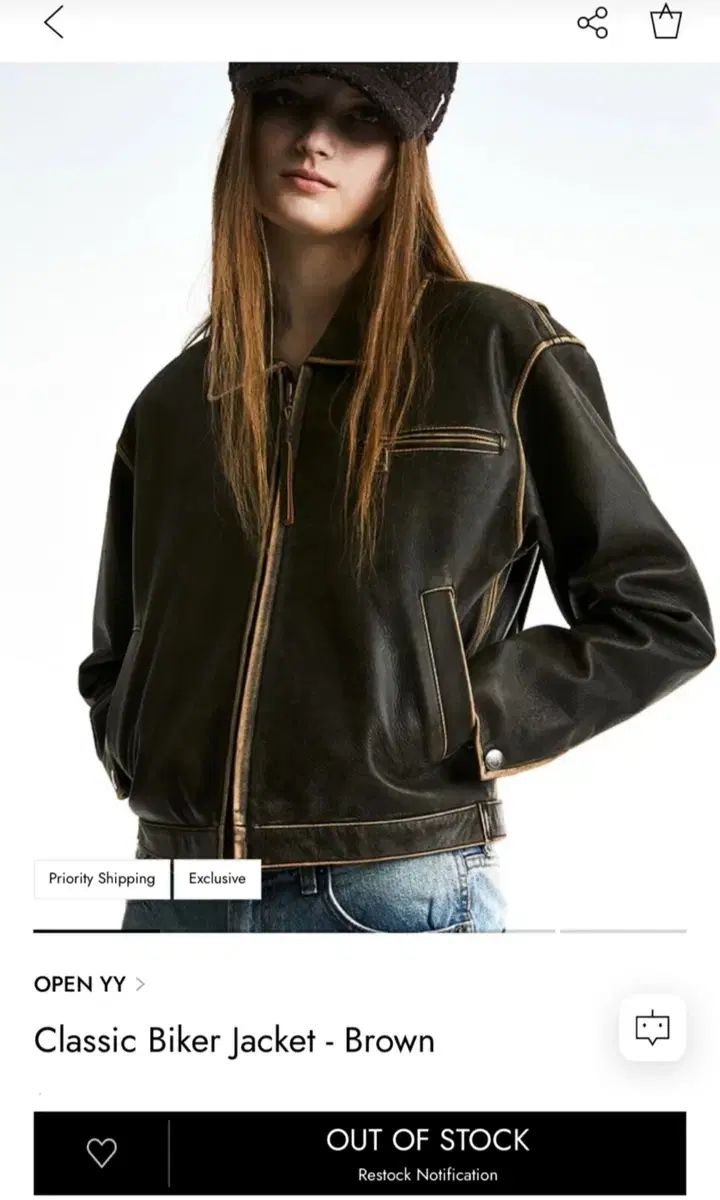This screenshot has height=1200, width=720.
Task: Add the jacket to wishlist with heart
Action: (101, 1153)
